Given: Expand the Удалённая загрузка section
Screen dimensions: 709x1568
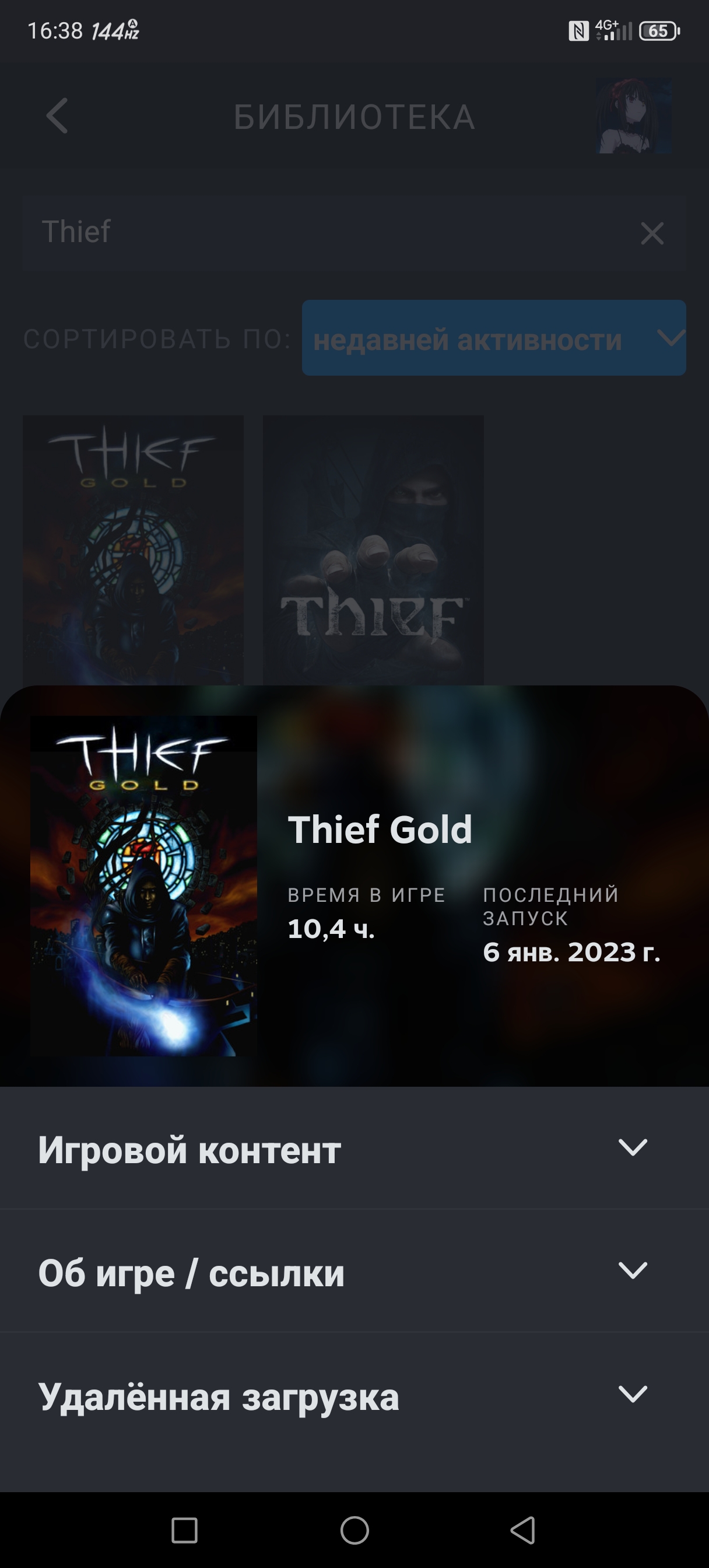Looking at the screenshot, I should [354, 1395].
